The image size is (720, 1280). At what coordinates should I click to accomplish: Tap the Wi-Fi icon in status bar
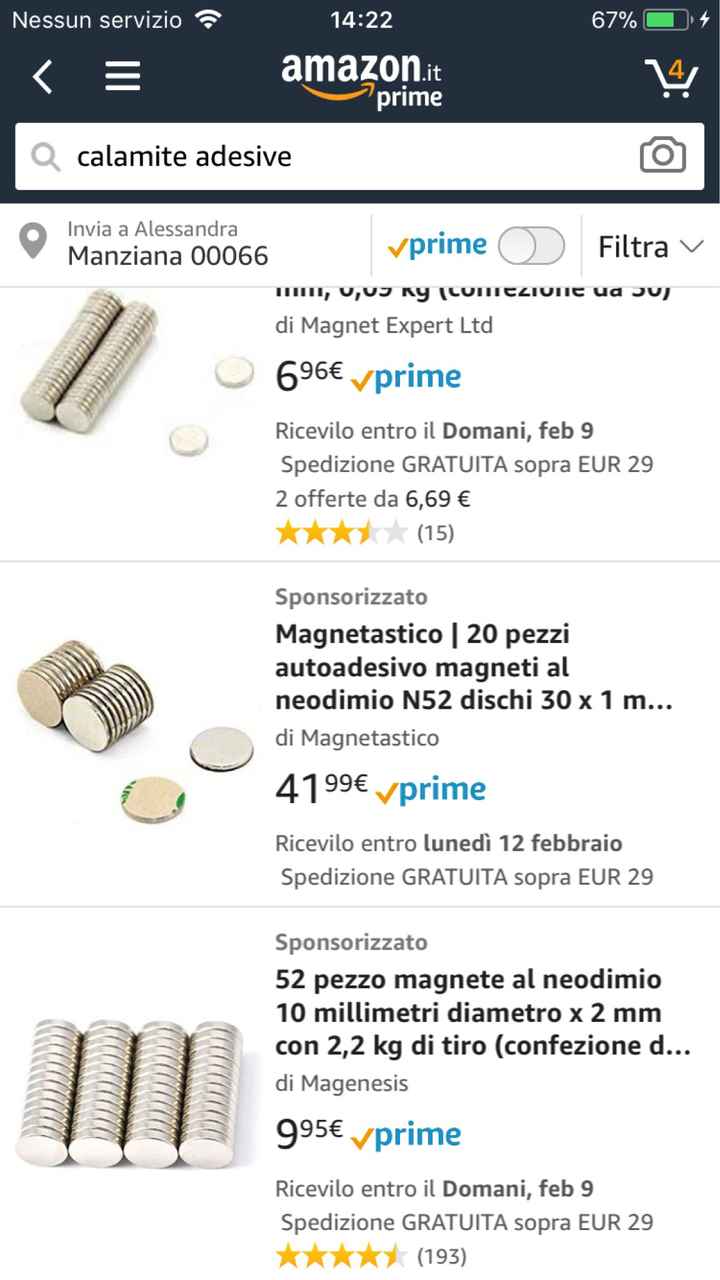[x=207, y=18]
